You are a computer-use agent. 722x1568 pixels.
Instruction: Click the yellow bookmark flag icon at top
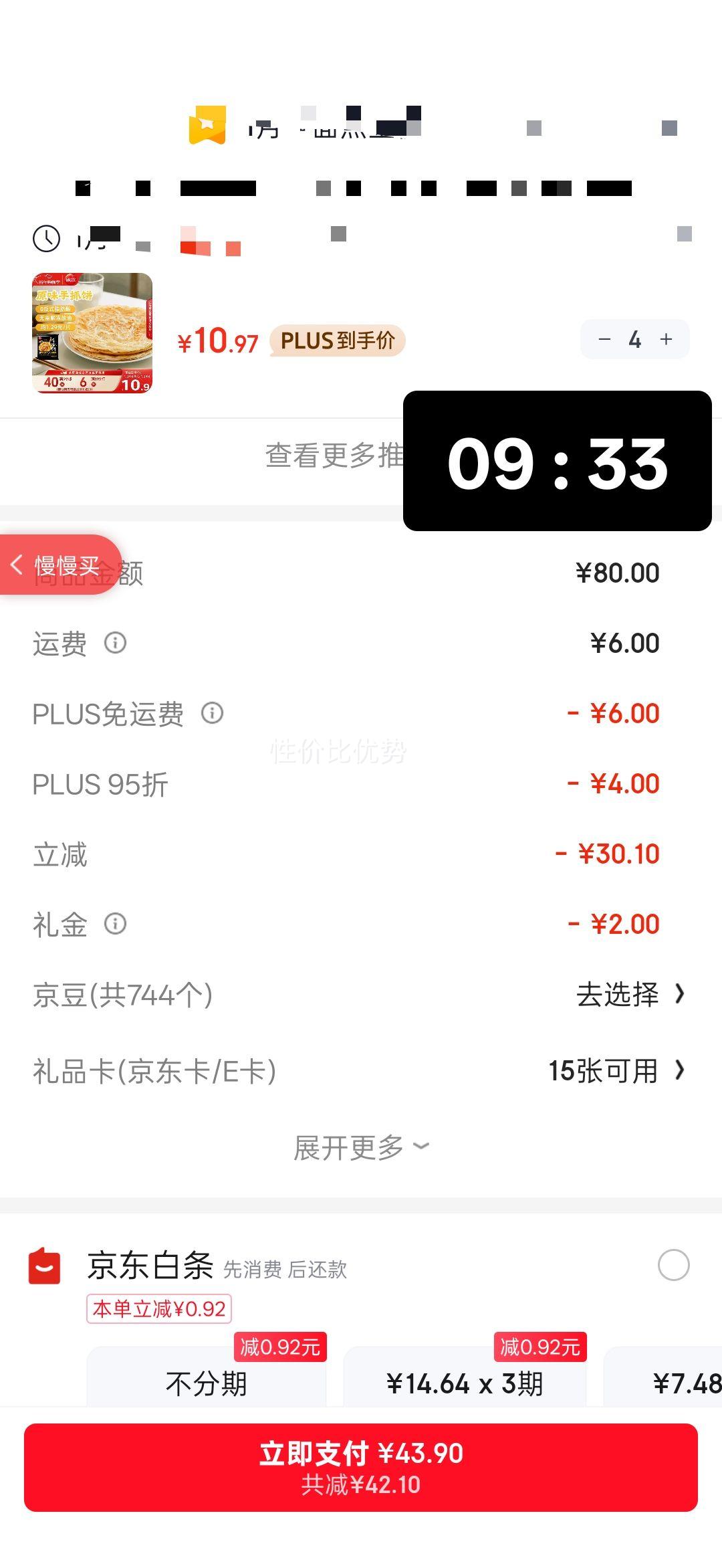pos(206,124)
